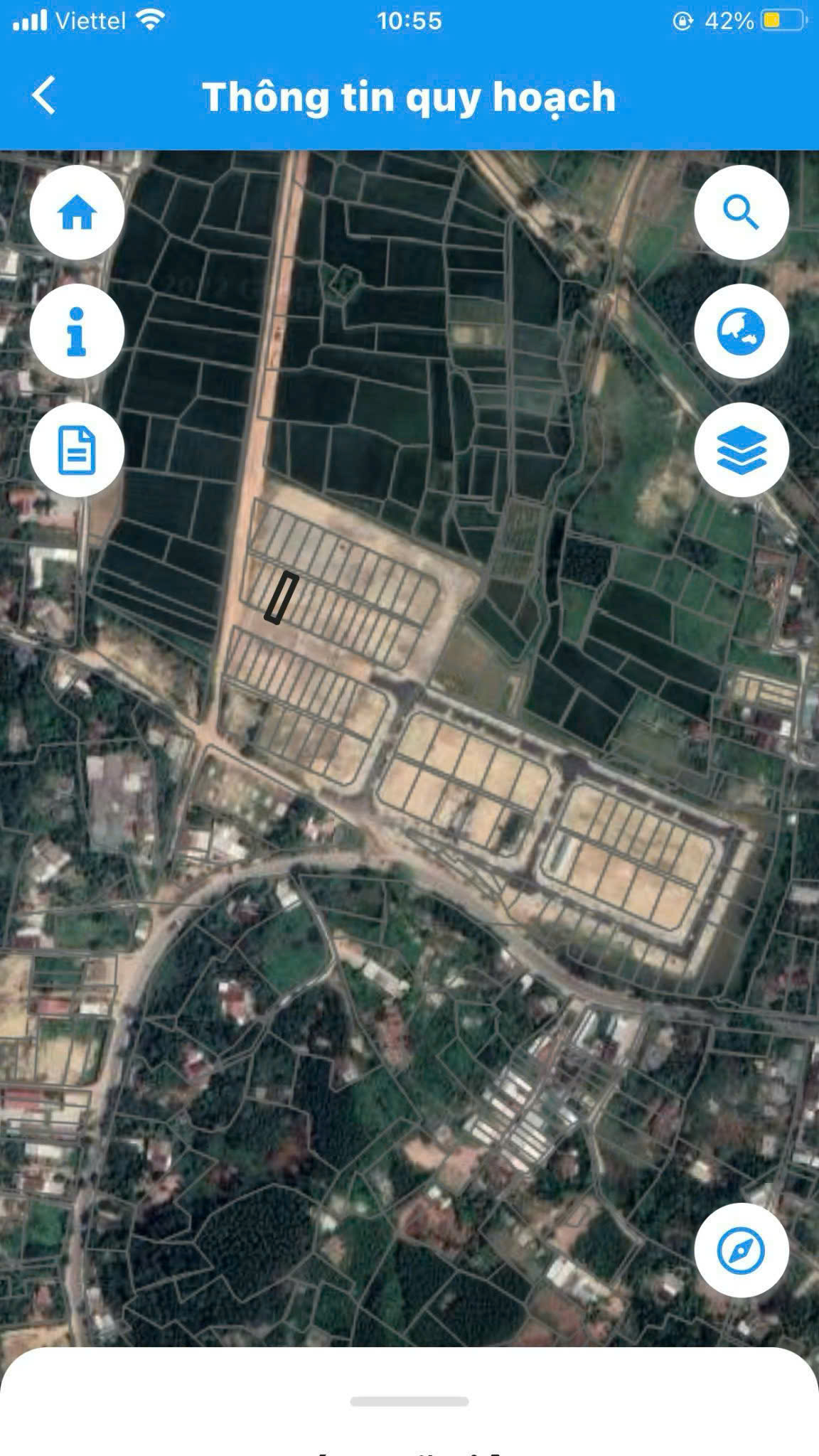
Task: Open the info button
Action: tap(77, 331)
